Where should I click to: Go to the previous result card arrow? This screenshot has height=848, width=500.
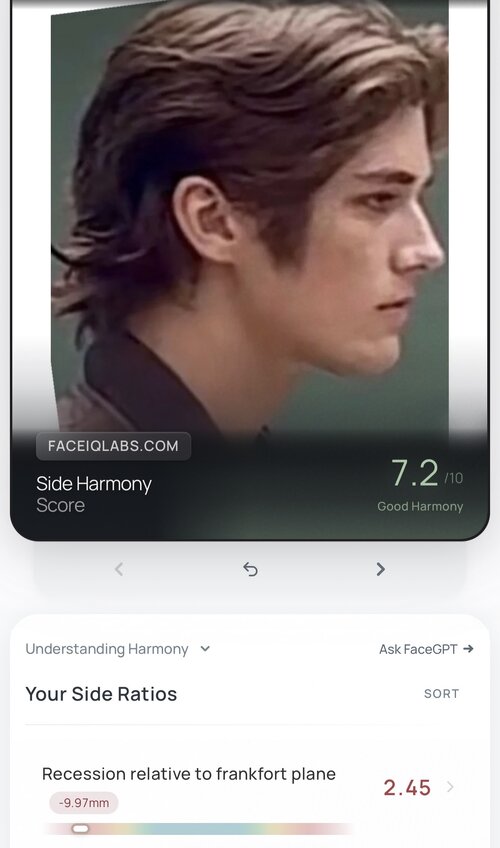[119, 569]
